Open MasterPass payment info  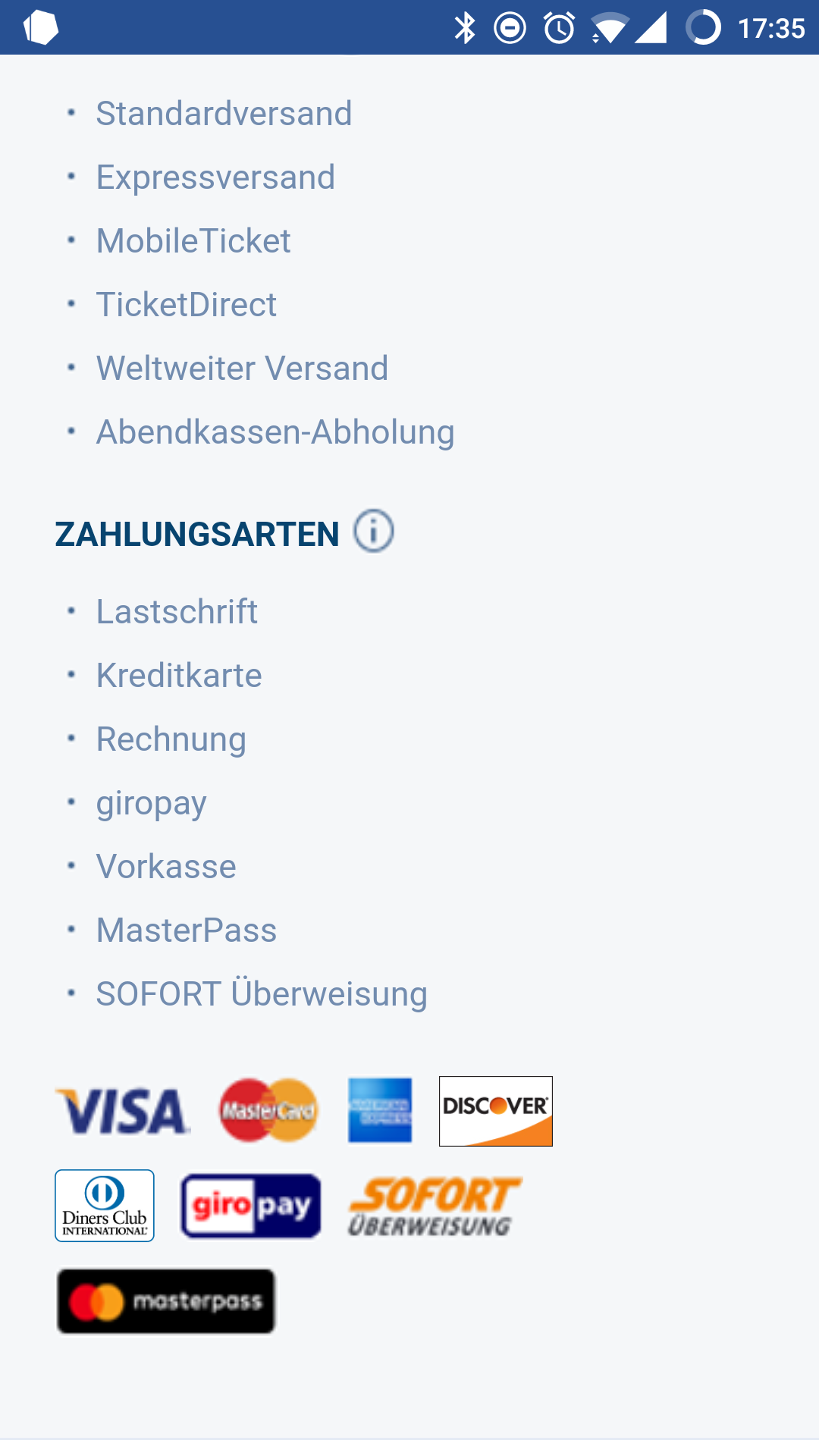[187, 930]
